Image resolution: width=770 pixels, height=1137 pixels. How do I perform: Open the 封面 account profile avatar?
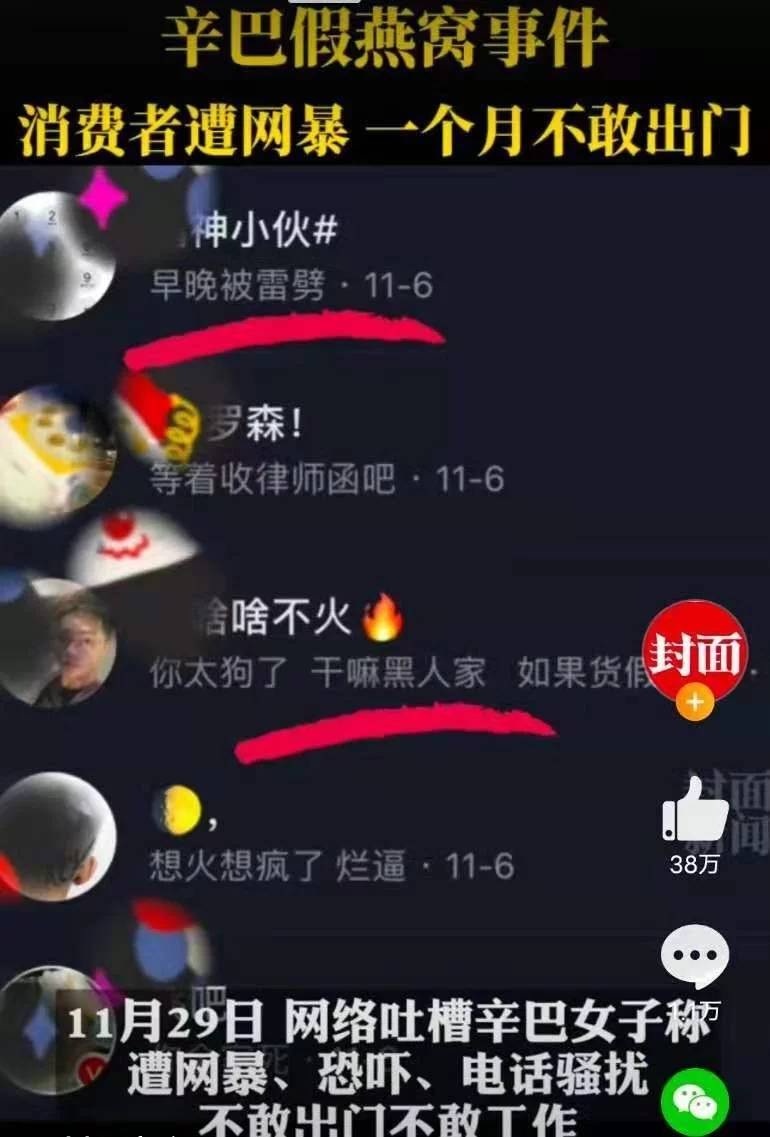click(695, 651)
